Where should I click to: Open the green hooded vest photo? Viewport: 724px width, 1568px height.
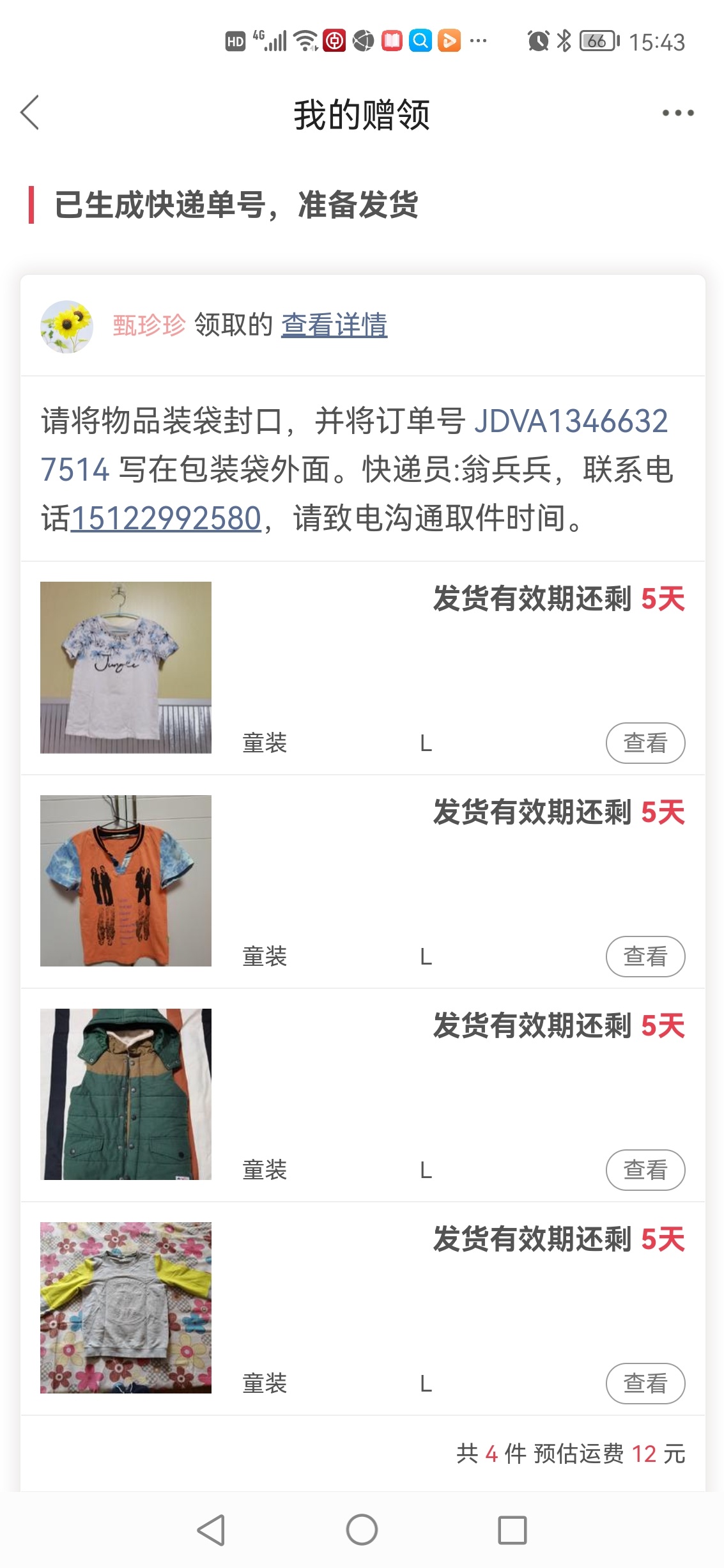126,1094
